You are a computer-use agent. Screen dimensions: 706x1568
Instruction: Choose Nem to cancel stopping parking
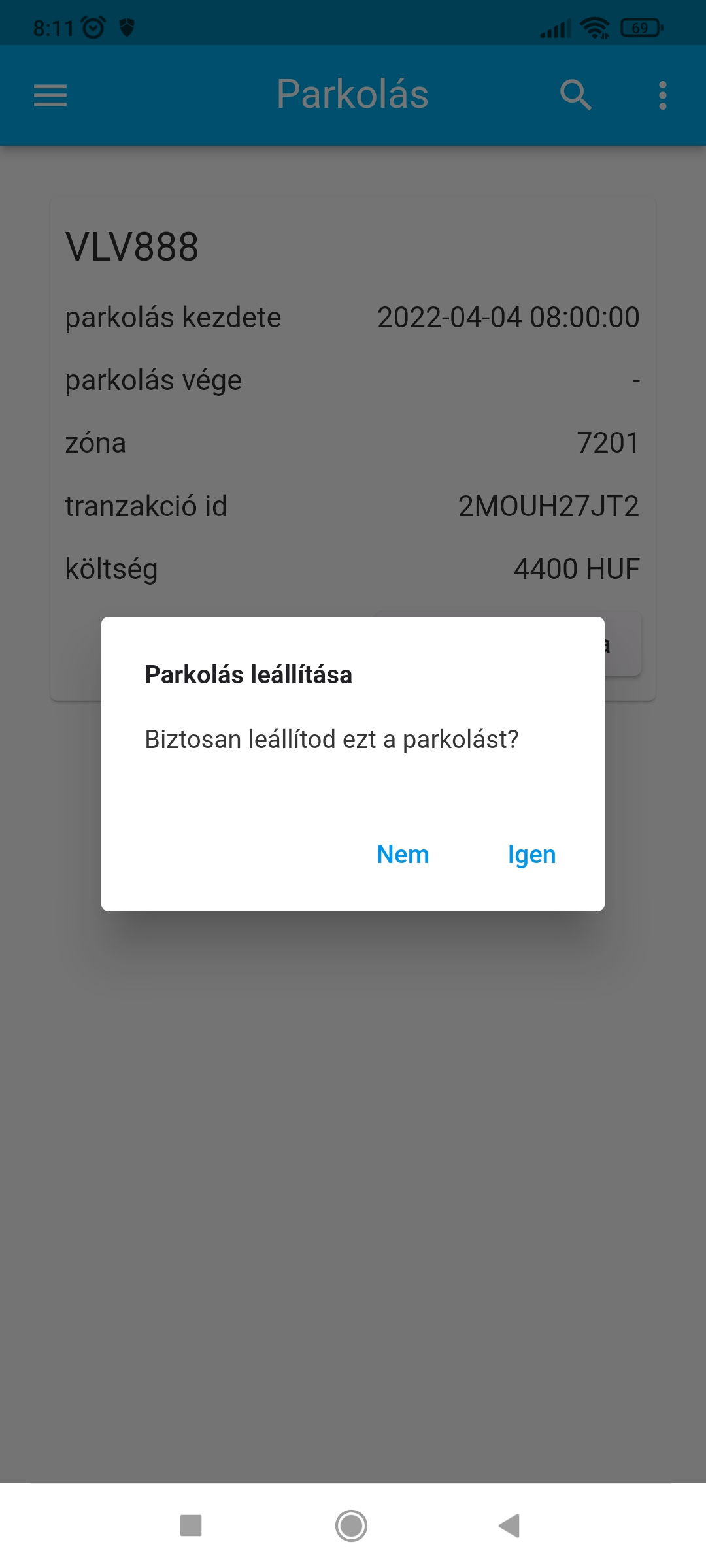tap(403, 855)
